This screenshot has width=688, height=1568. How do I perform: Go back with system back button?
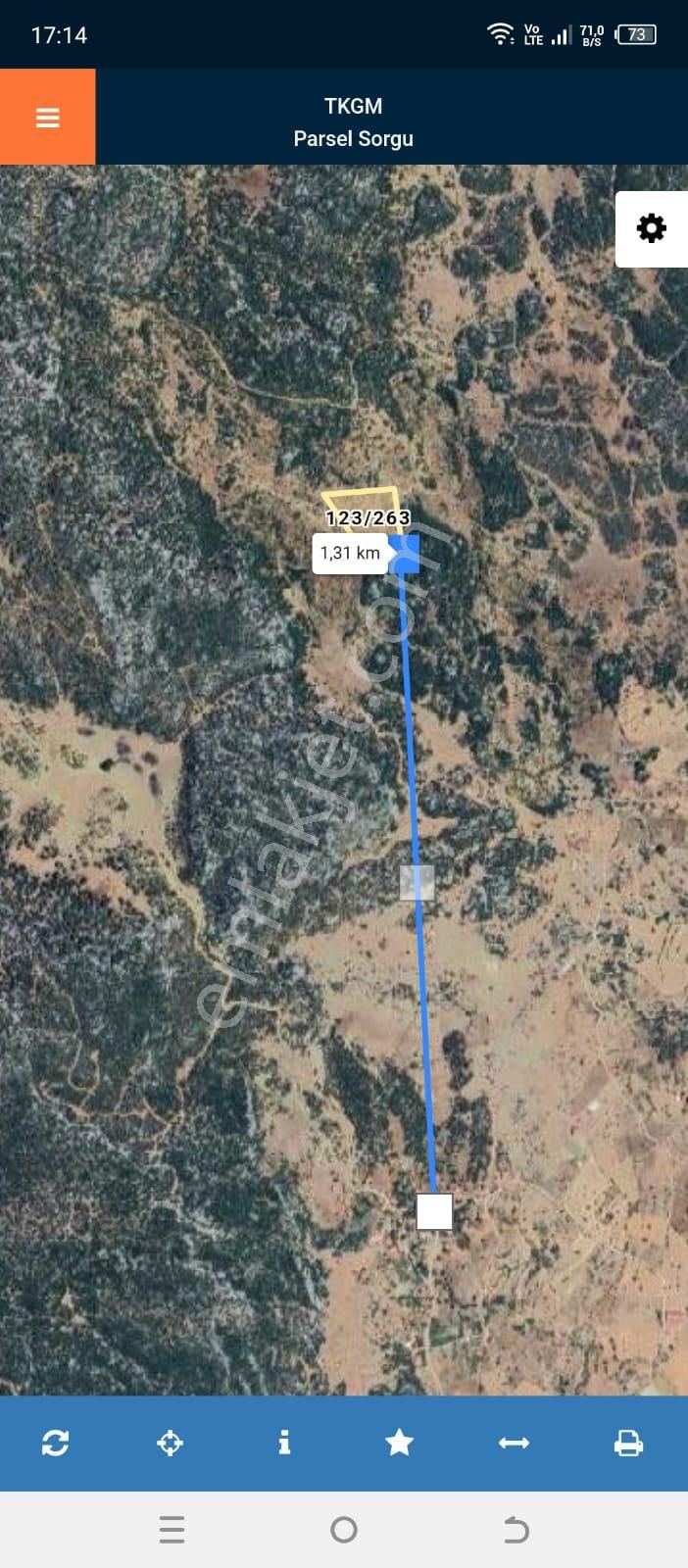pyautogui.click(x=516, y=1530)
